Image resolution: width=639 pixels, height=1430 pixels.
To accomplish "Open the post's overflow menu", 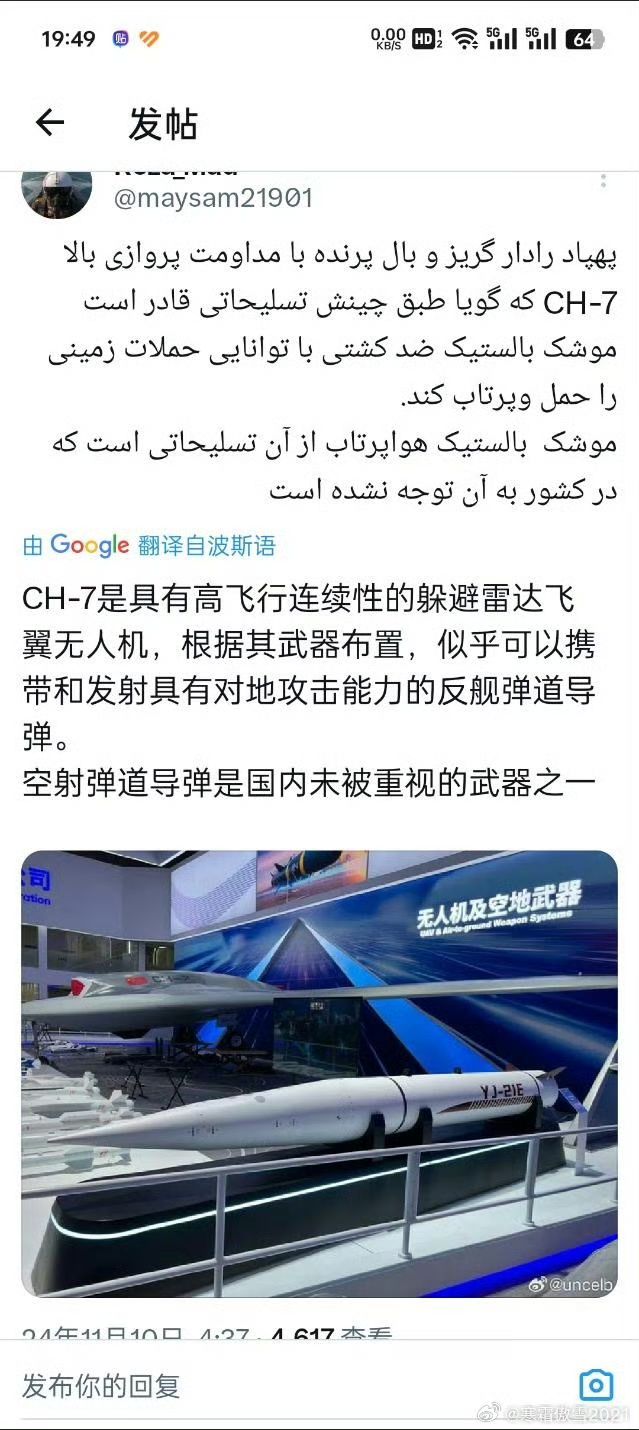I will [602, 183].
